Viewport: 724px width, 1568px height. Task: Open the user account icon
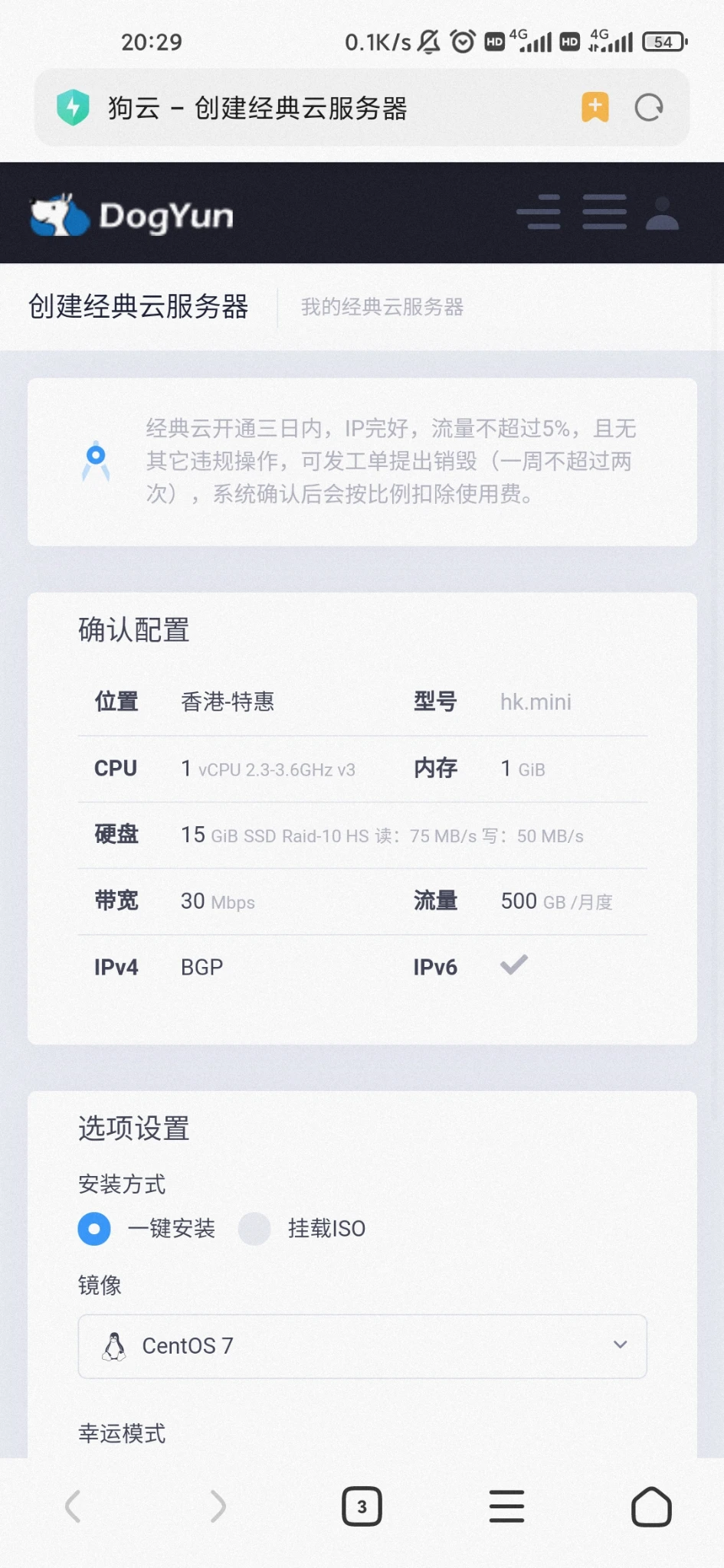click(x=662, y=213)
